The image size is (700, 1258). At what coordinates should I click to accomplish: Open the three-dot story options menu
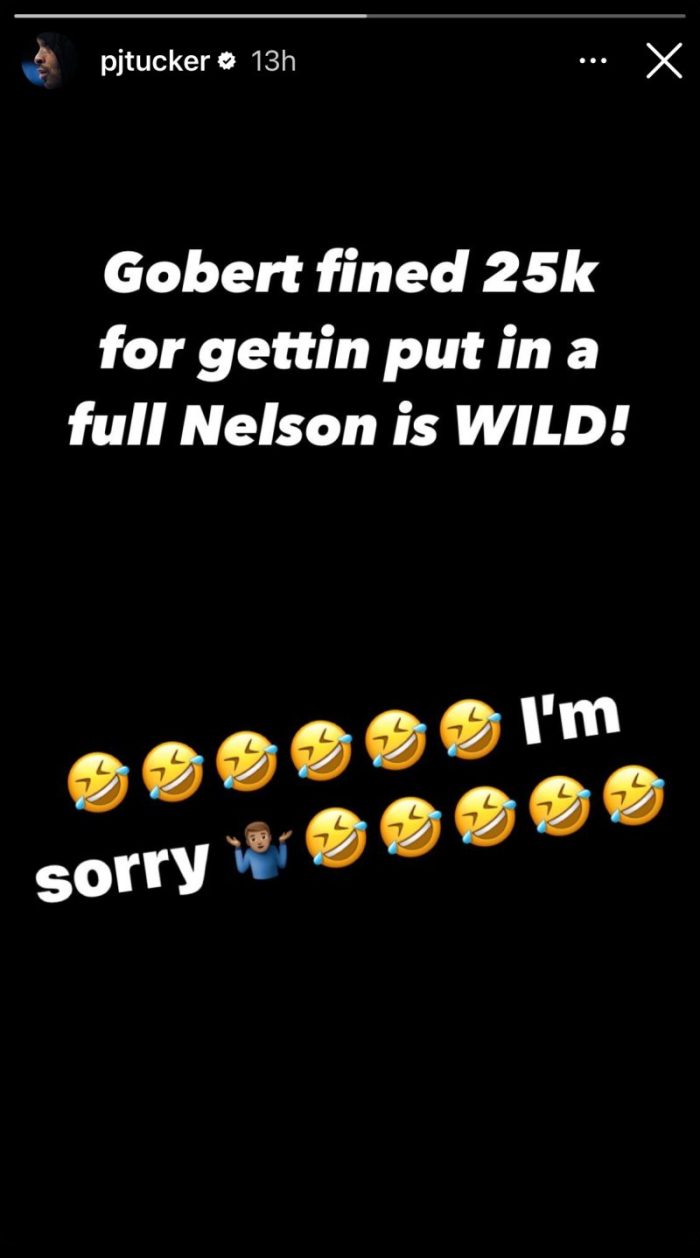point(593,61)
